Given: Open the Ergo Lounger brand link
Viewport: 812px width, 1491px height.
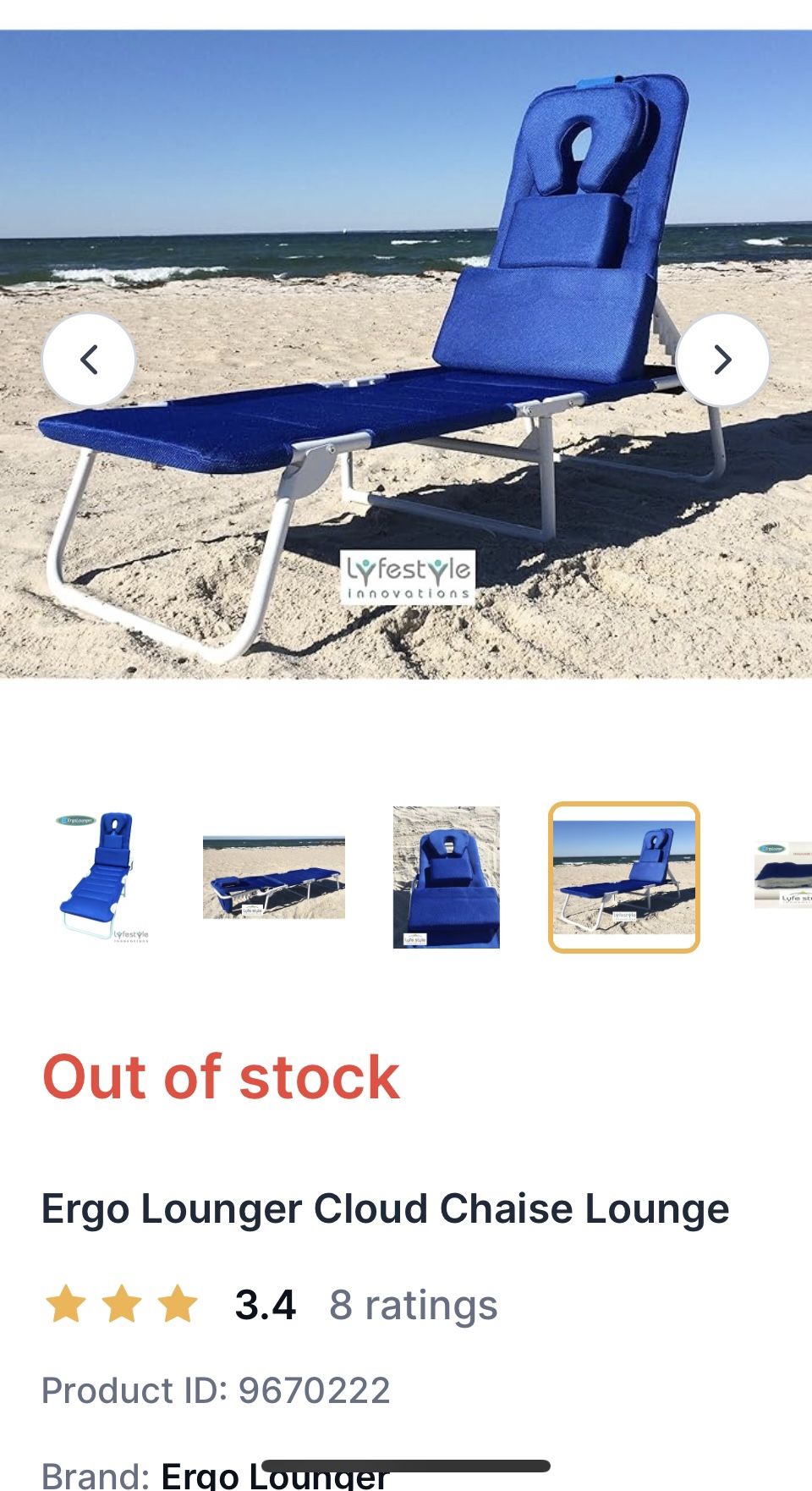Looking at the screenshot, I should pyautogui.click(x=275, y=1474).
